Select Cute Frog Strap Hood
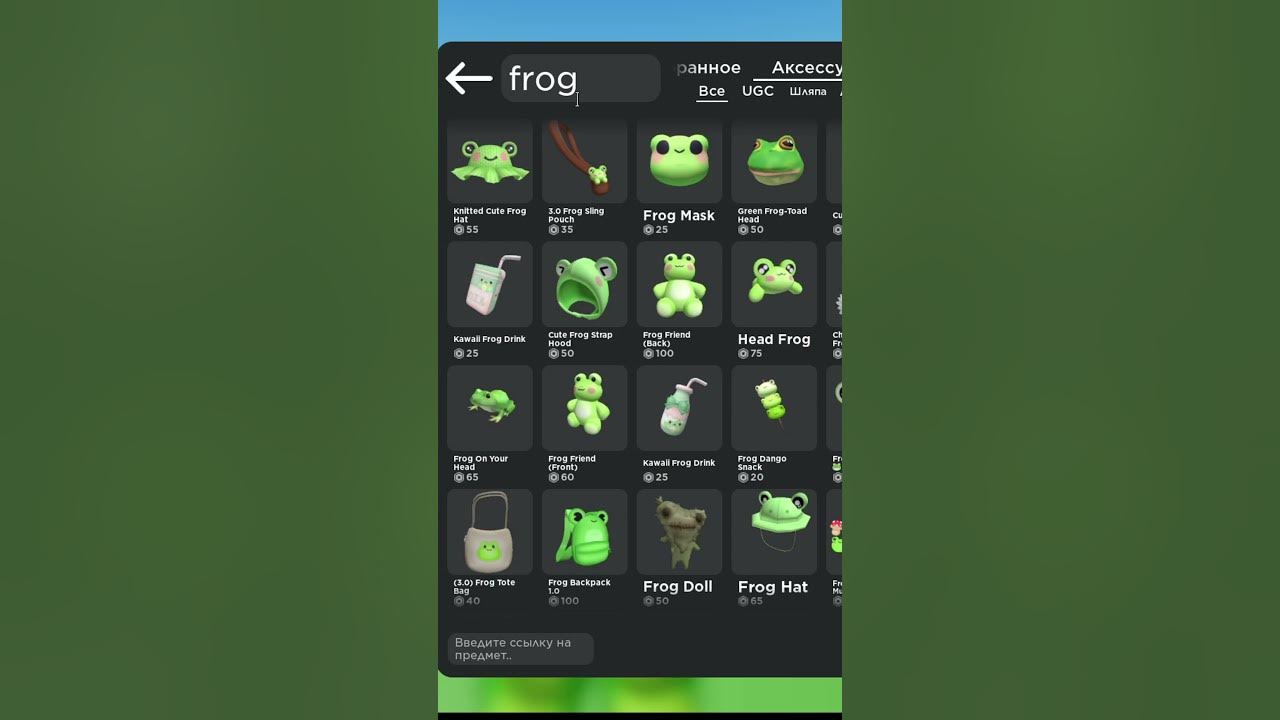1280x720 pixels. click(584, 286)
